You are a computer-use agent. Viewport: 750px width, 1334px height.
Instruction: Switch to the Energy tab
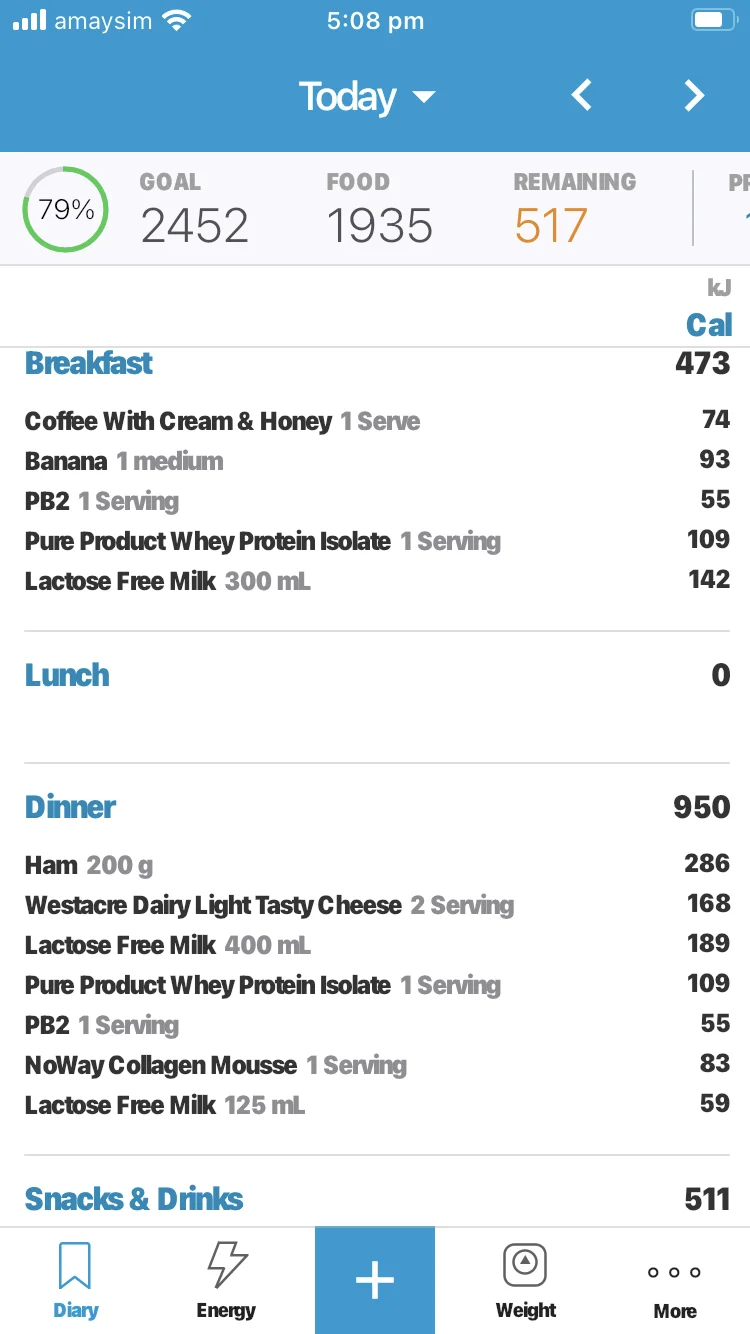226,1281
